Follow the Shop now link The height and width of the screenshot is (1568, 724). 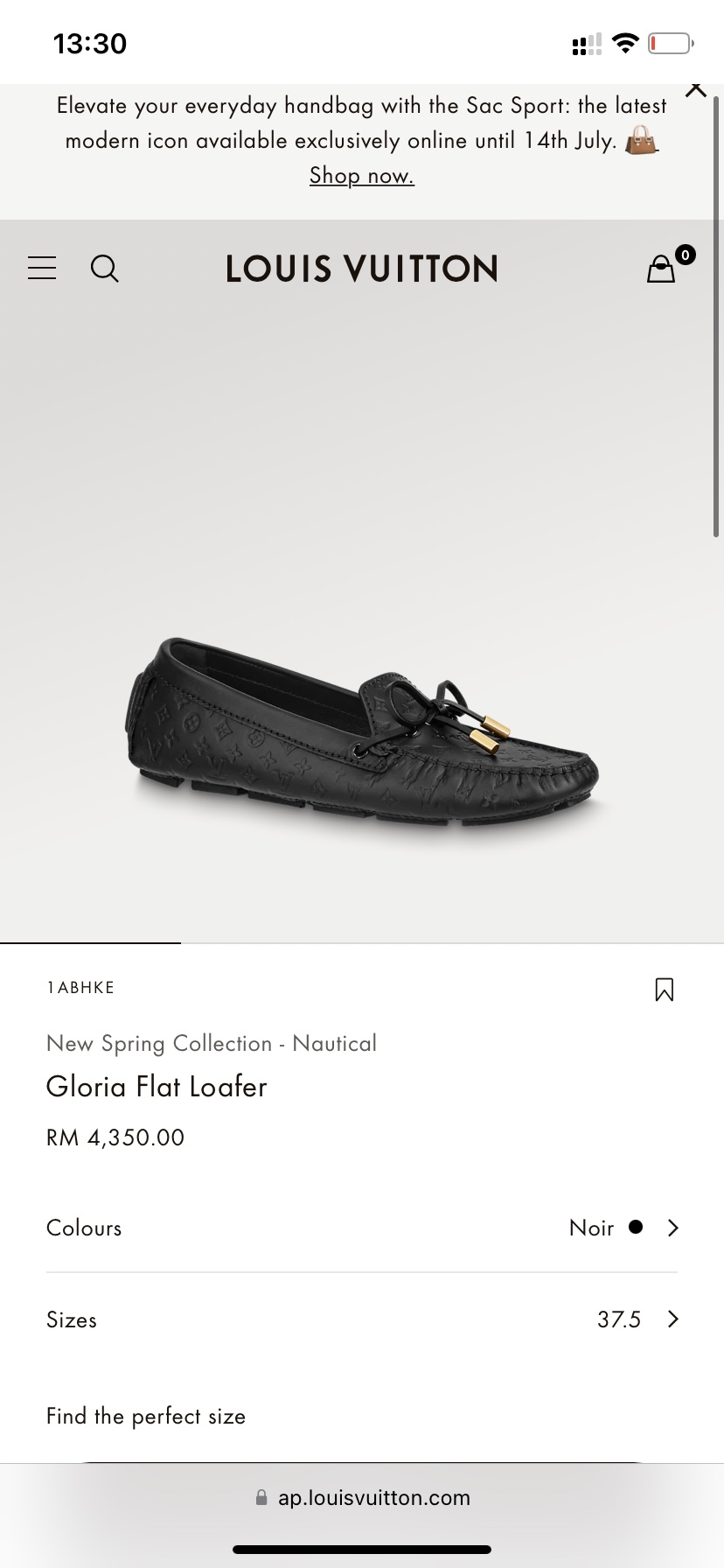coord(361,176)
